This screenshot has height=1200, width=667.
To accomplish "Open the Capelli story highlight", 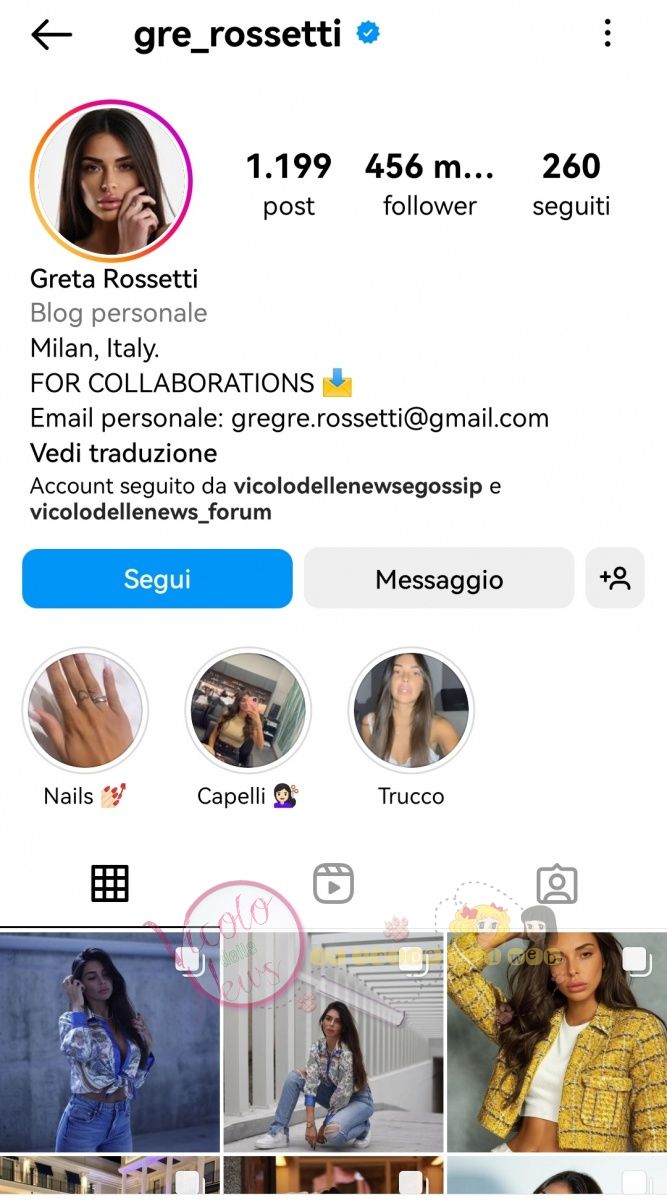I will click(x=248, y=711).
